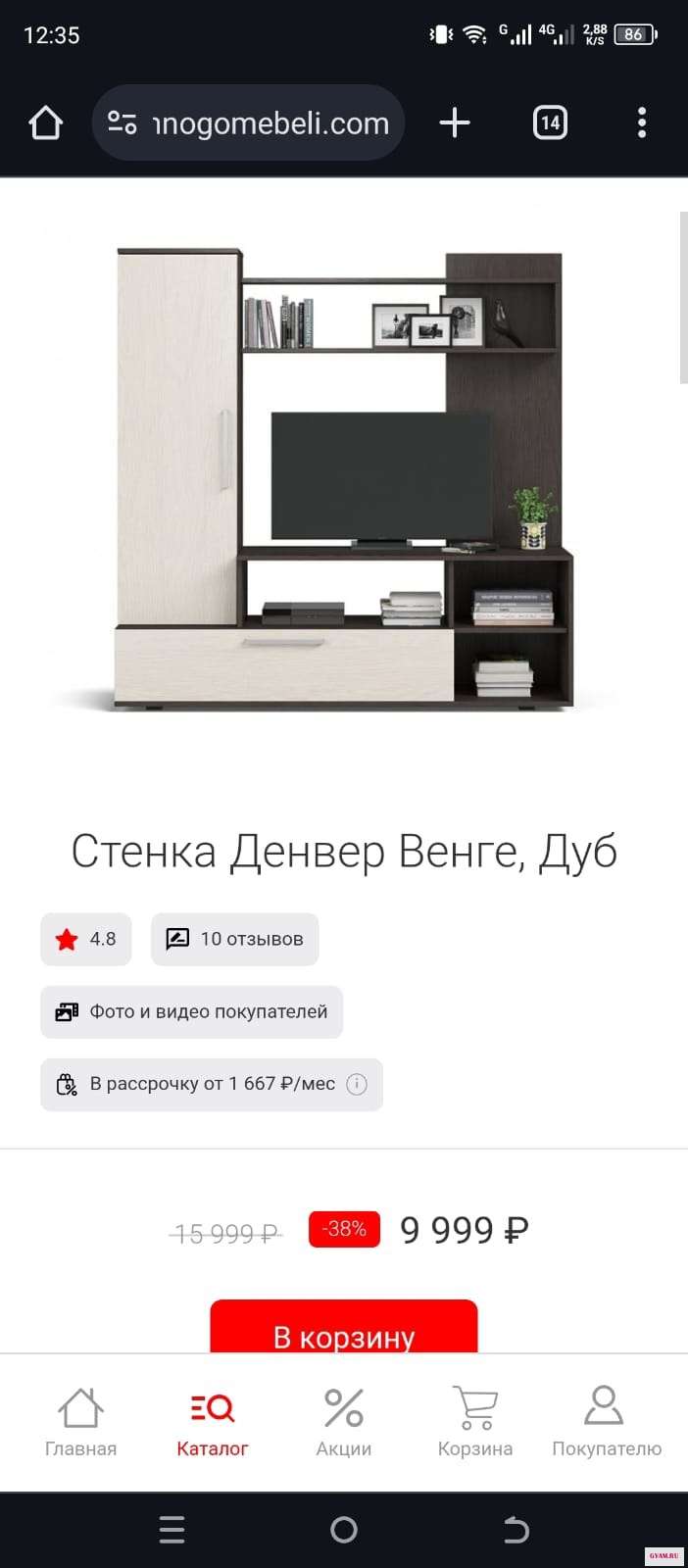Open the browser overflow menu

(x=642, y=123)
